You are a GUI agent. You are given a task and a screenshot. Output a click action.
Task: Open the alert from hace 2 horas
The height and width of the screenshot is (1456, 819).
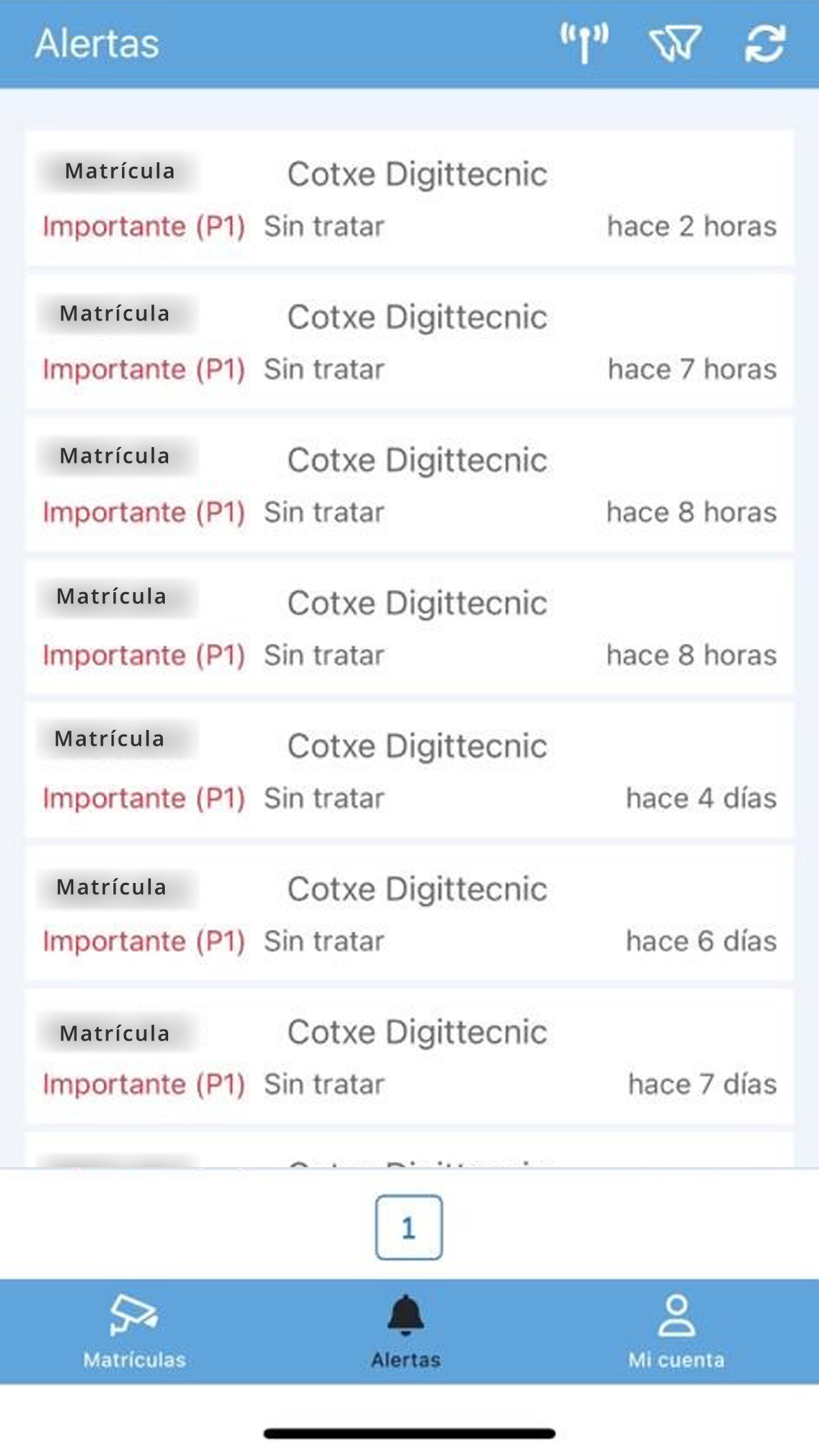(x=409, y=198)
